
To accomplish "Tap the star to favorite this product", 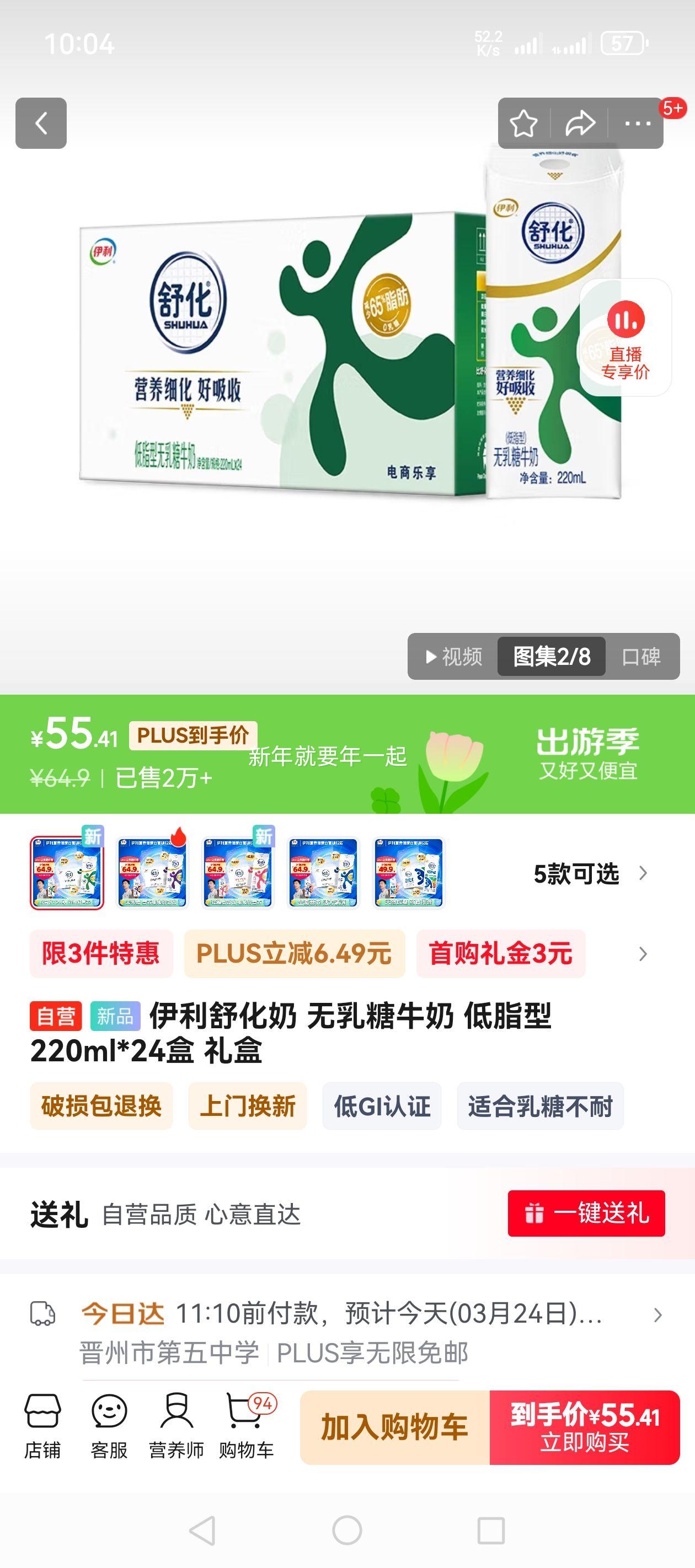I will point(522,123).
